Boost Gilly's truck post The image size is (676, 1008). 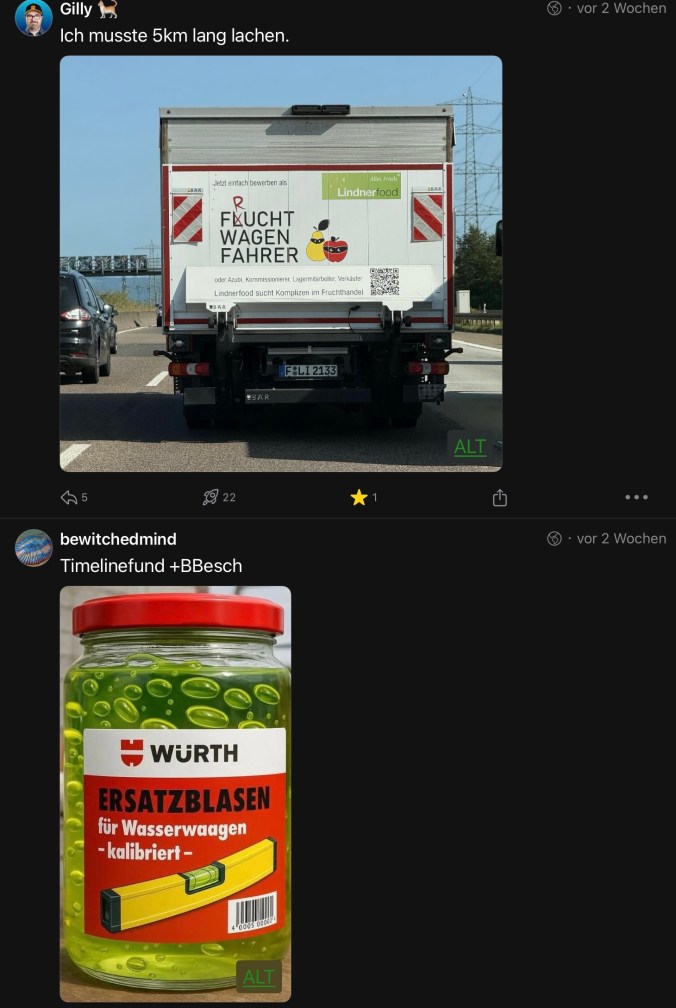[x=211, y=497]
